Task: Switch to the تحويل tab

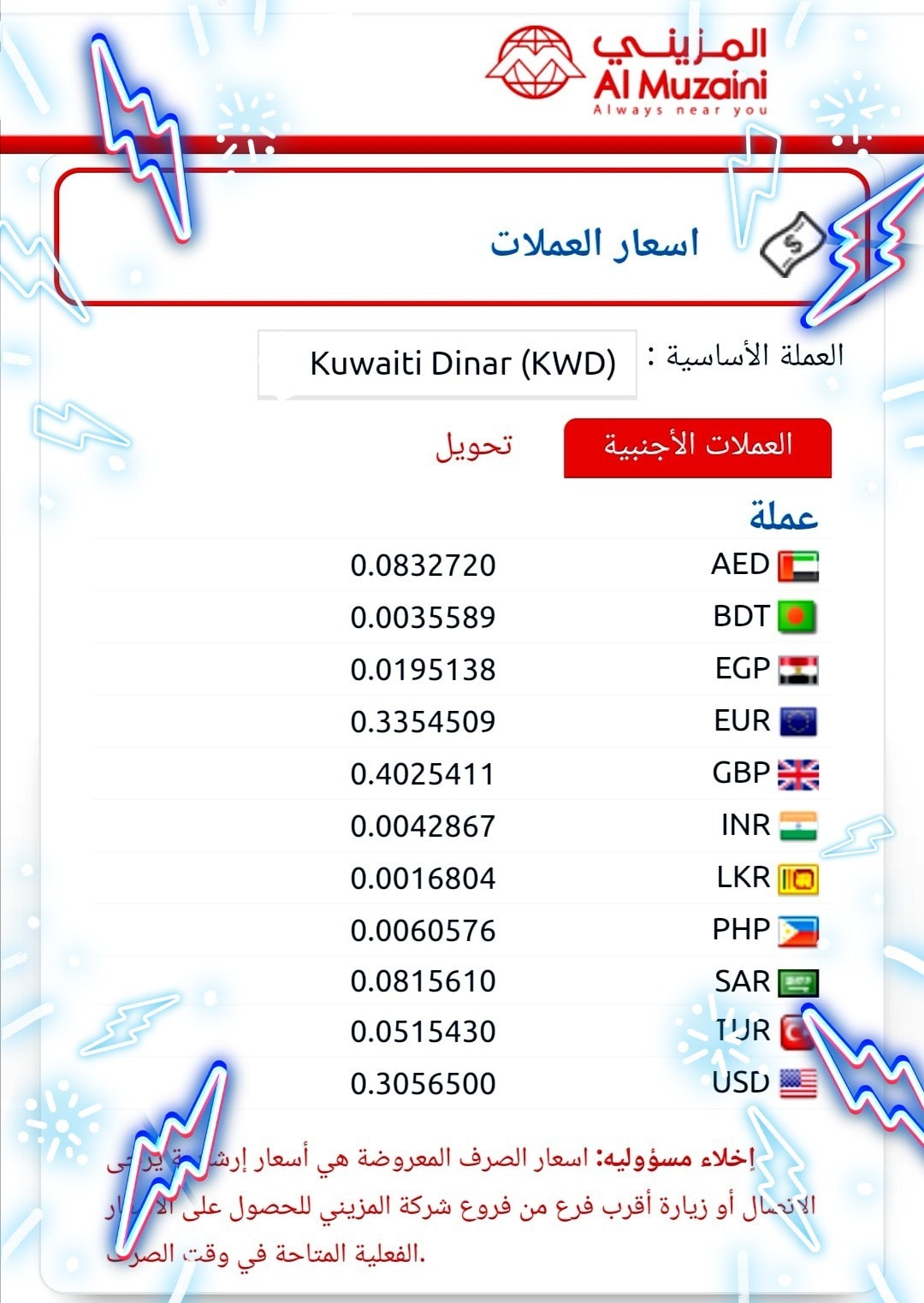Action: pos(474,446)
